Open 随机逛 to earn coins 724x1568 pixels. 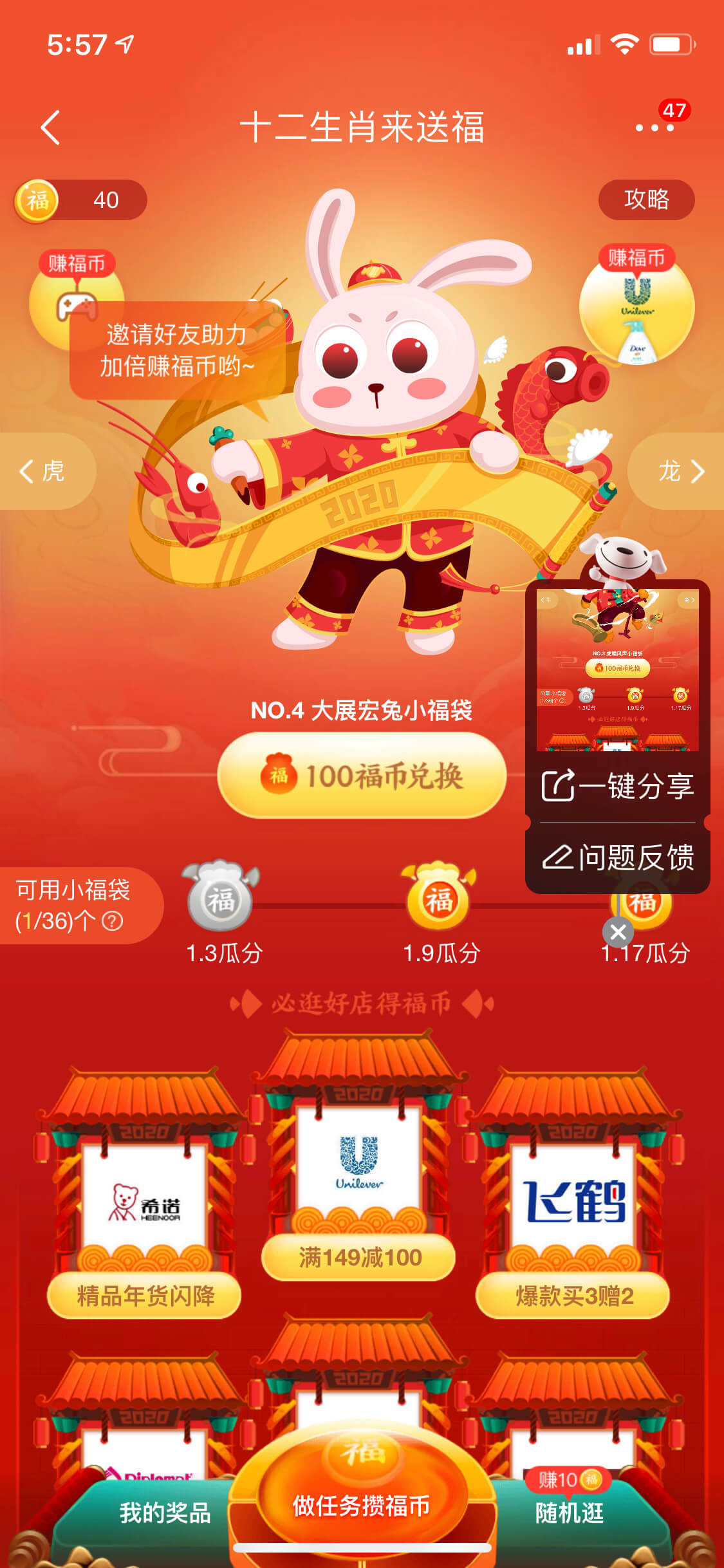(570, 1513)
